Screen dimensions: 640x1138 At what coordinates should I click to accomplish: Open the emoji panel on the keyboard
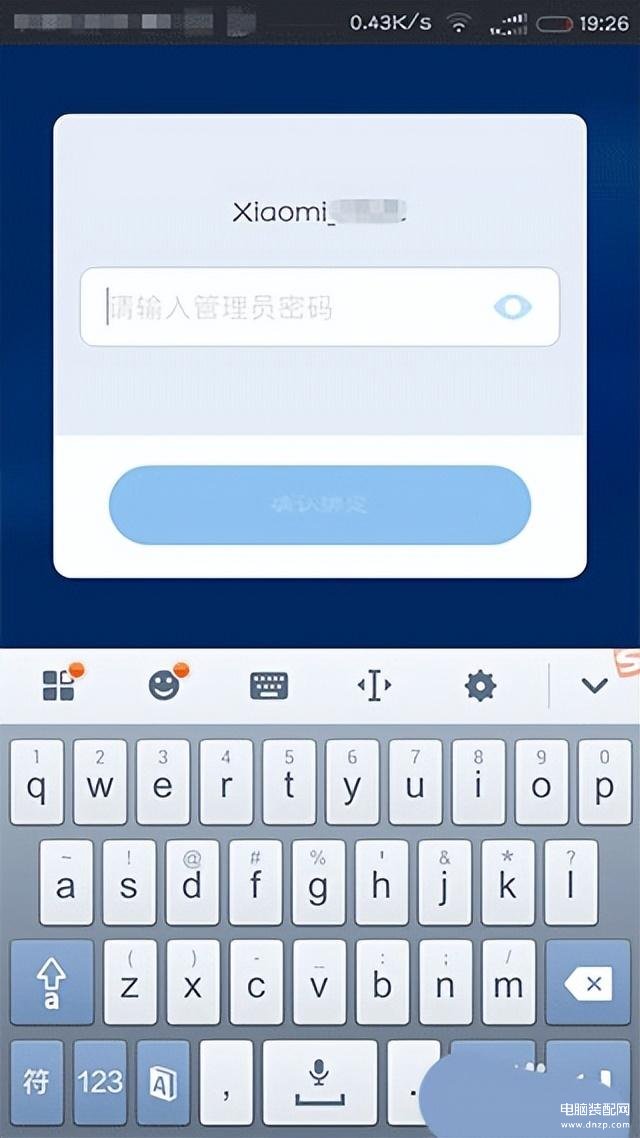pos(164,685)
